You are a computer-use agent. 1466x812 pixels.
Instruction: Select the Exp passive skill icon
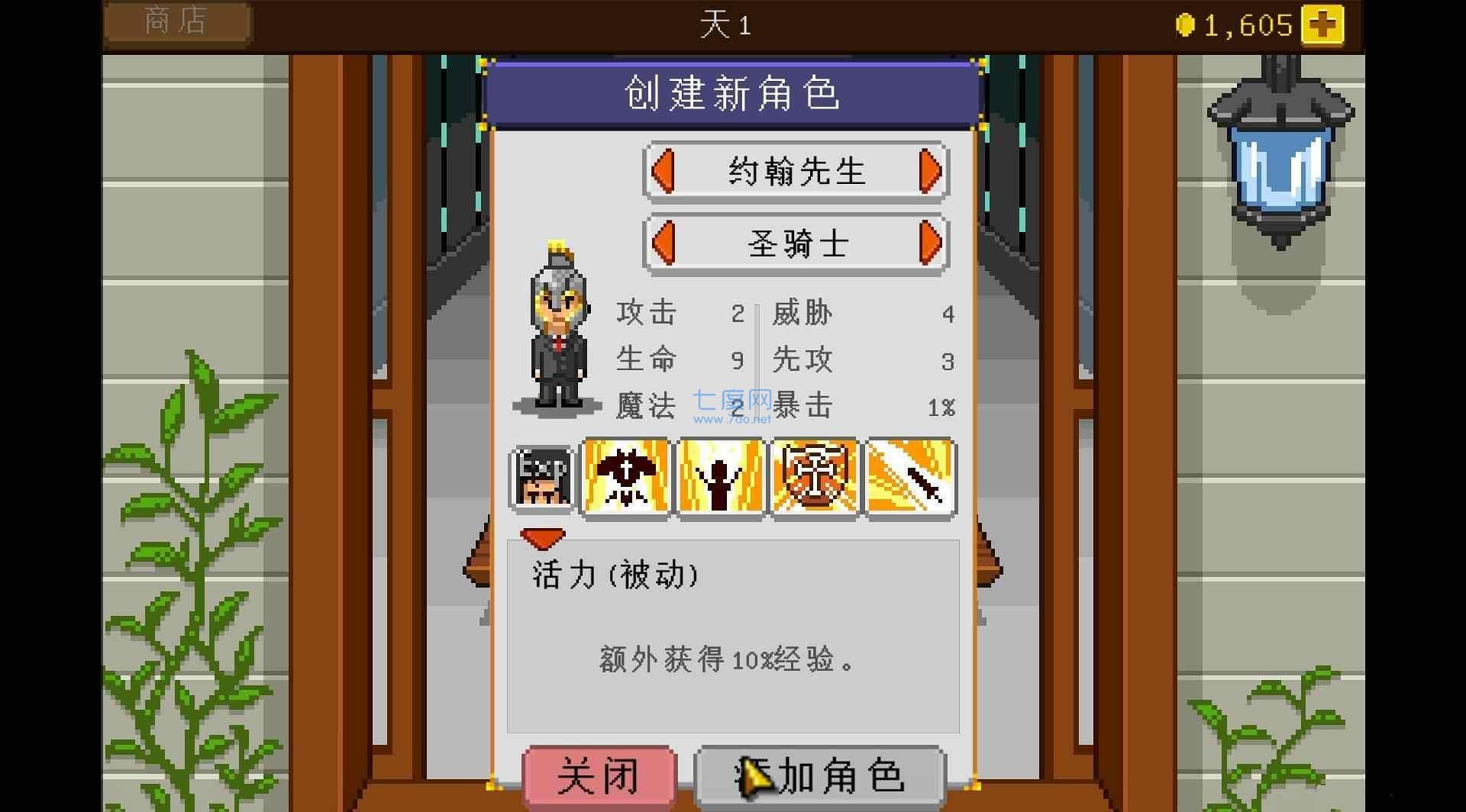(x=542, y=478)
